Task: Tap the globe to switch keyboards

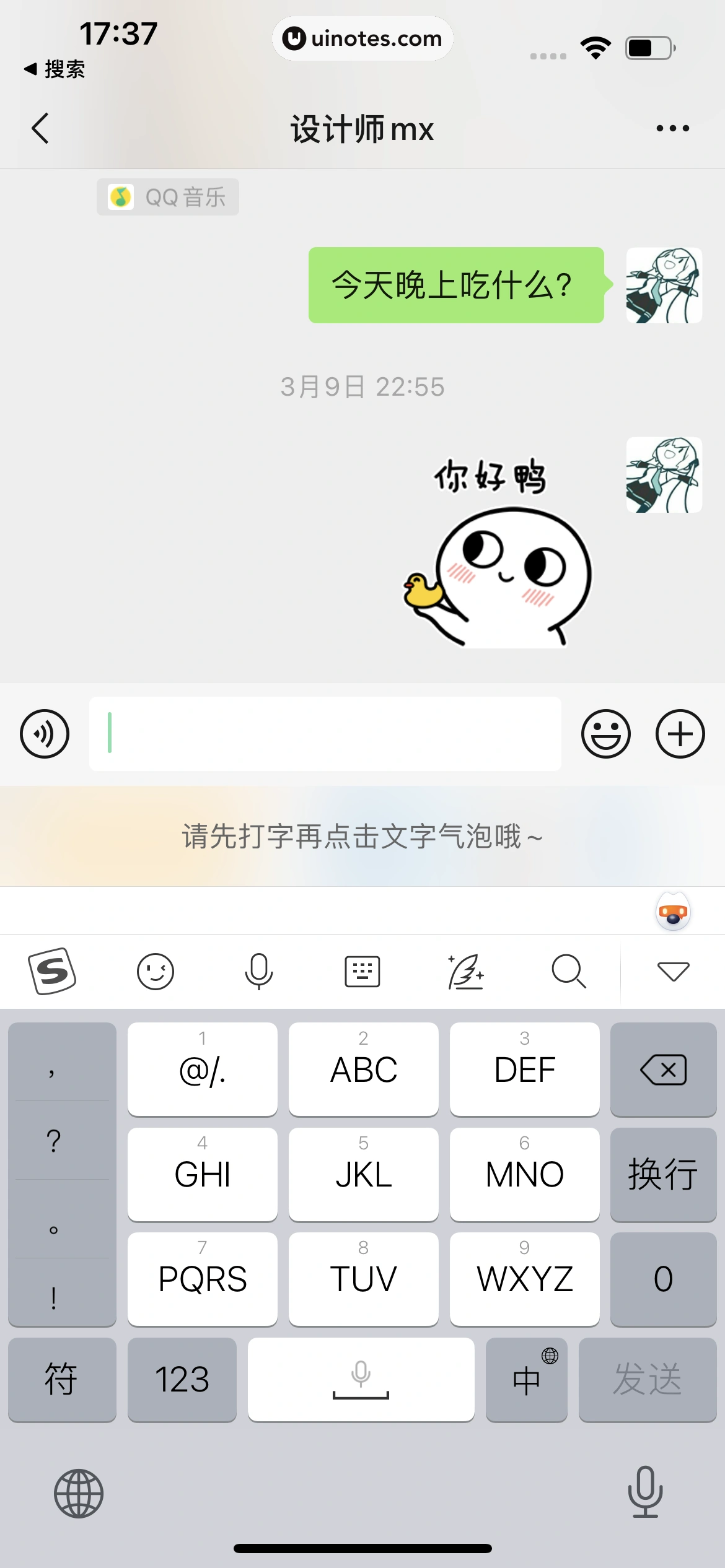Action: coord(79,1494)
